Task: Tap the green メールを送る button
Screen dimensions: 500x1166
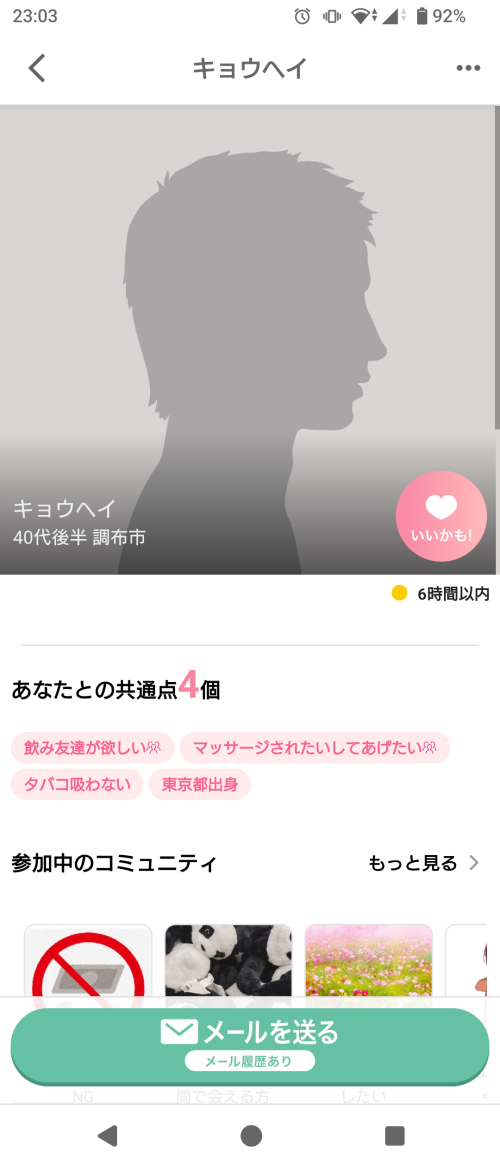Action: coord(250,1045)
